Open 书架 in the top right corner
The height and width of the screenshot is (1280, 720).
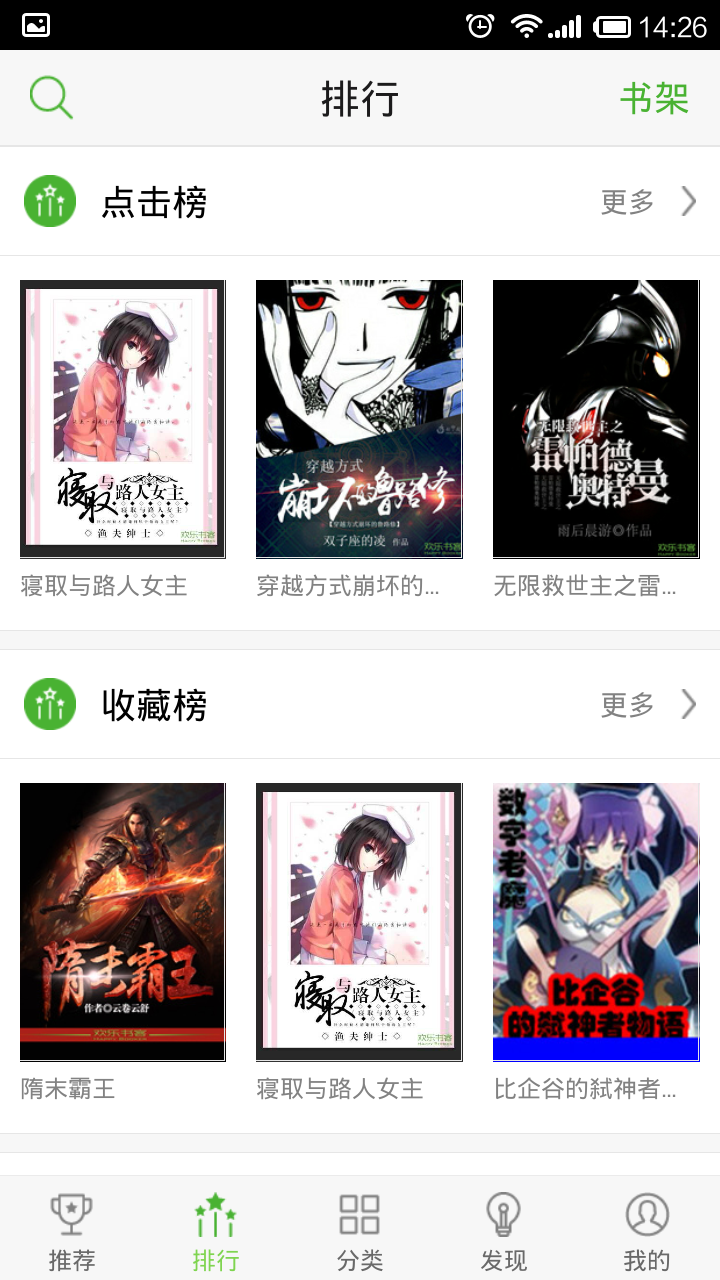click(x=655, y=98)
